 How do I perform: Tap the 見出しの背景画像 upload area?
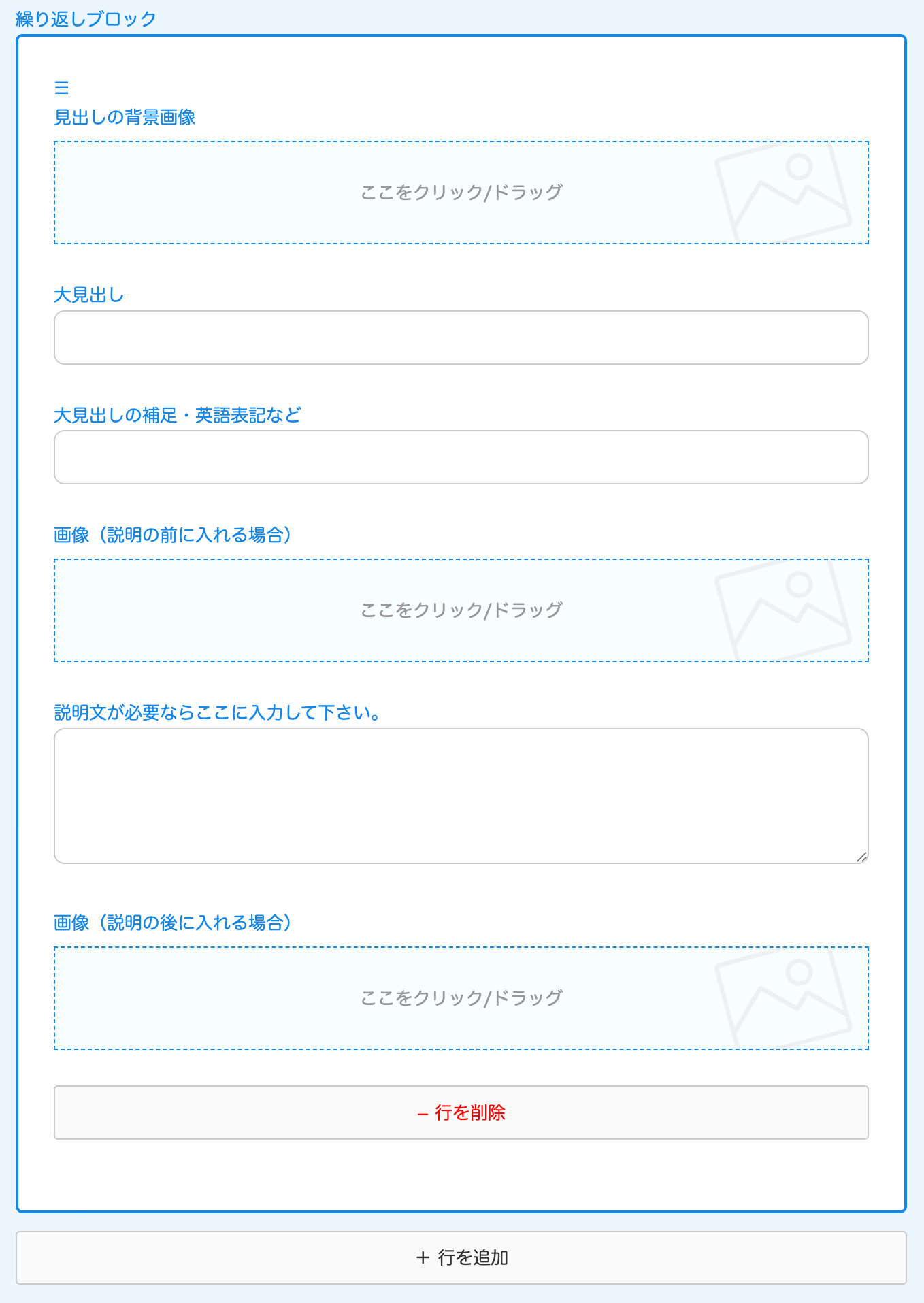(461, 193)
